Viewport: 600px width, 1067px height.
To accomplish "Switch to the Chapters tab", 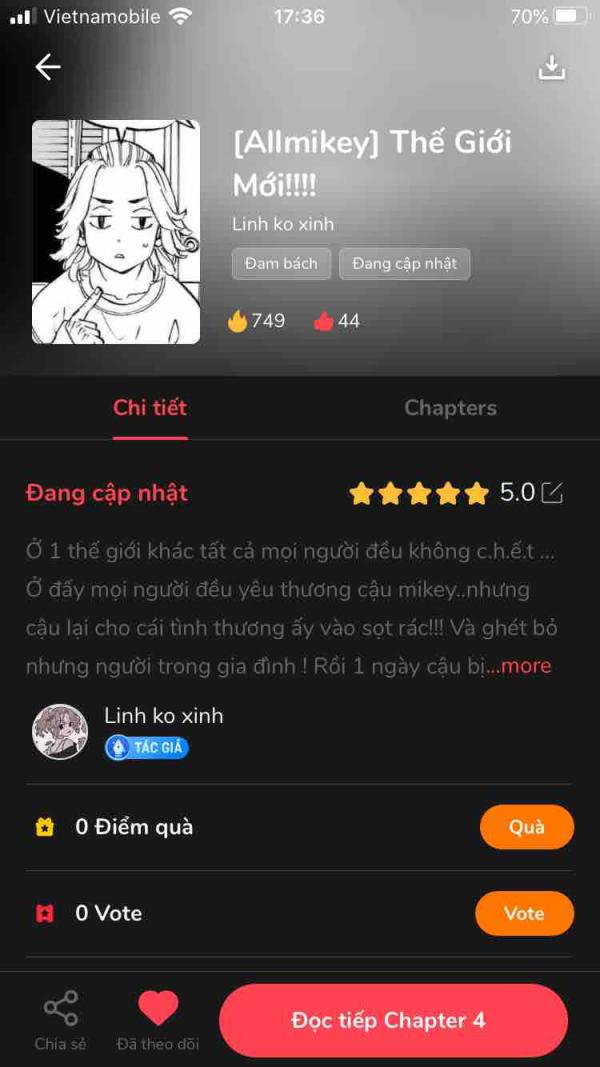I will (450, 408).
